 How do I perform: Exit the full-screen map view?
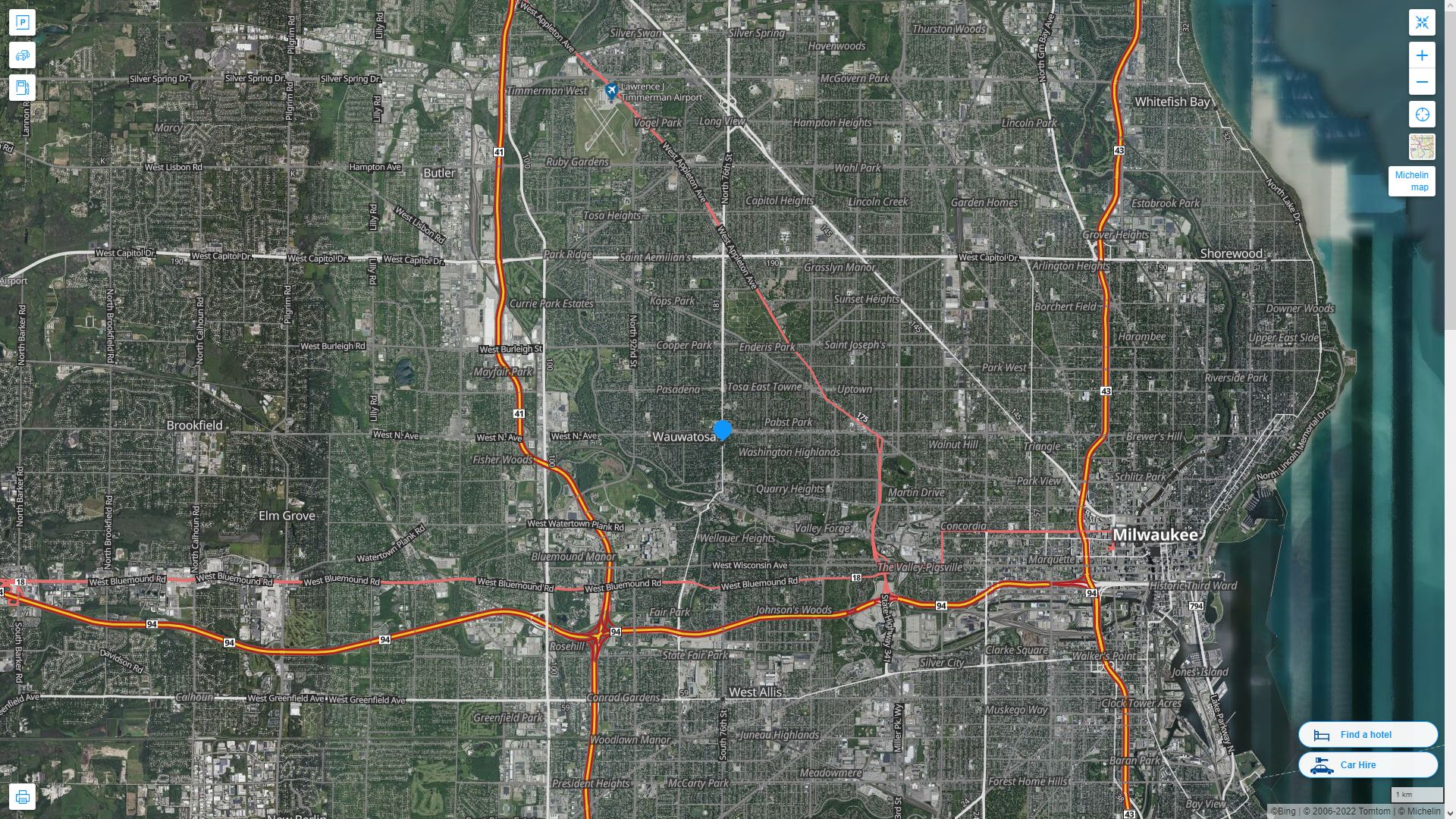pos(1422,23)
